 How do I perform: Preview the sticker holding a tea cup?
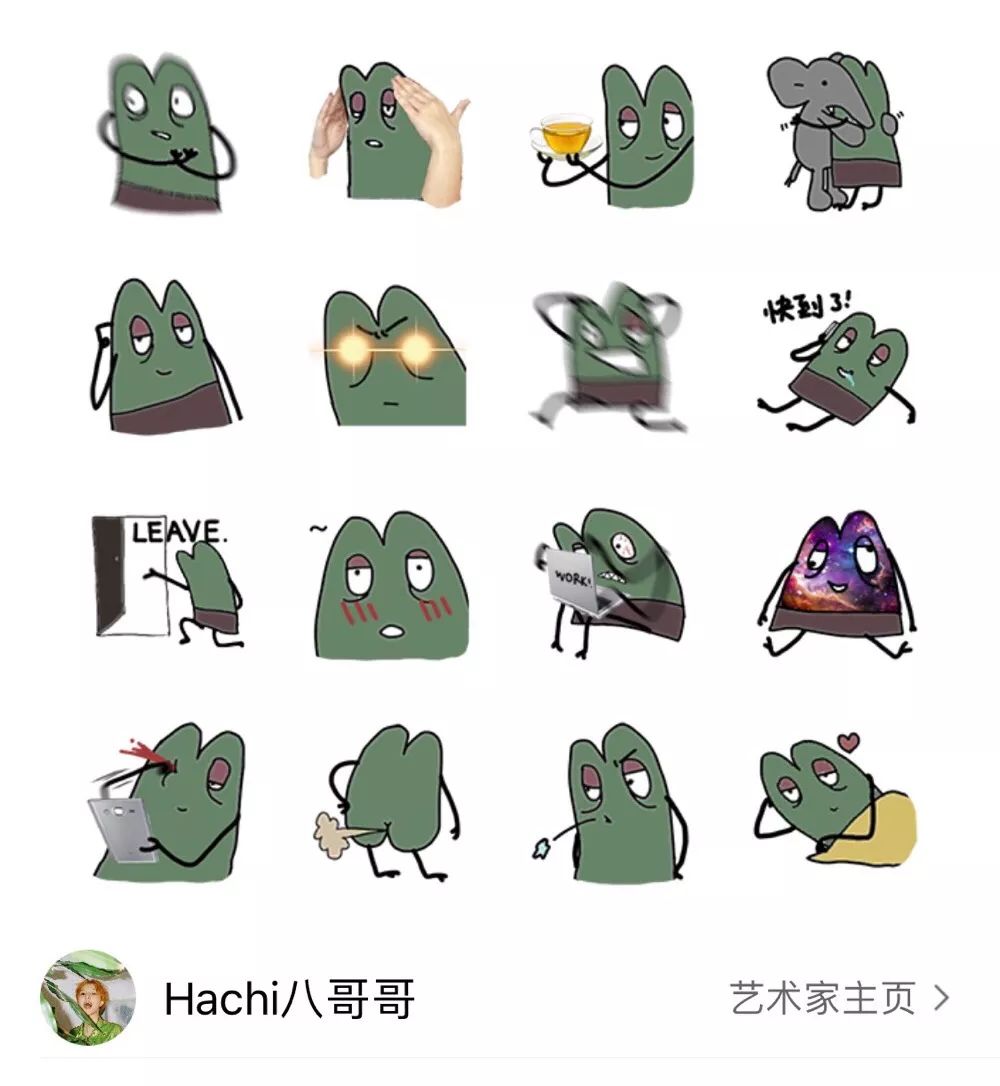pos(612,135)
